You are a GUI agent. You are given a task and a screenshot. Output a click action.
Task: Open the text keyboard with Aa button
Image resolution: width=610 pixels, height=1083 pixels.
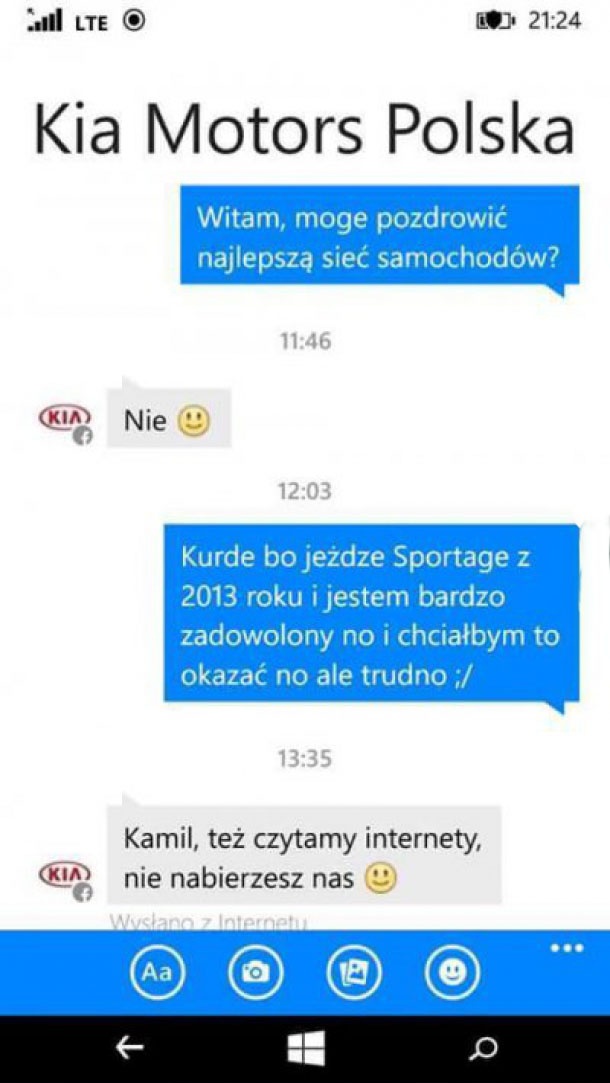point(157,973)
